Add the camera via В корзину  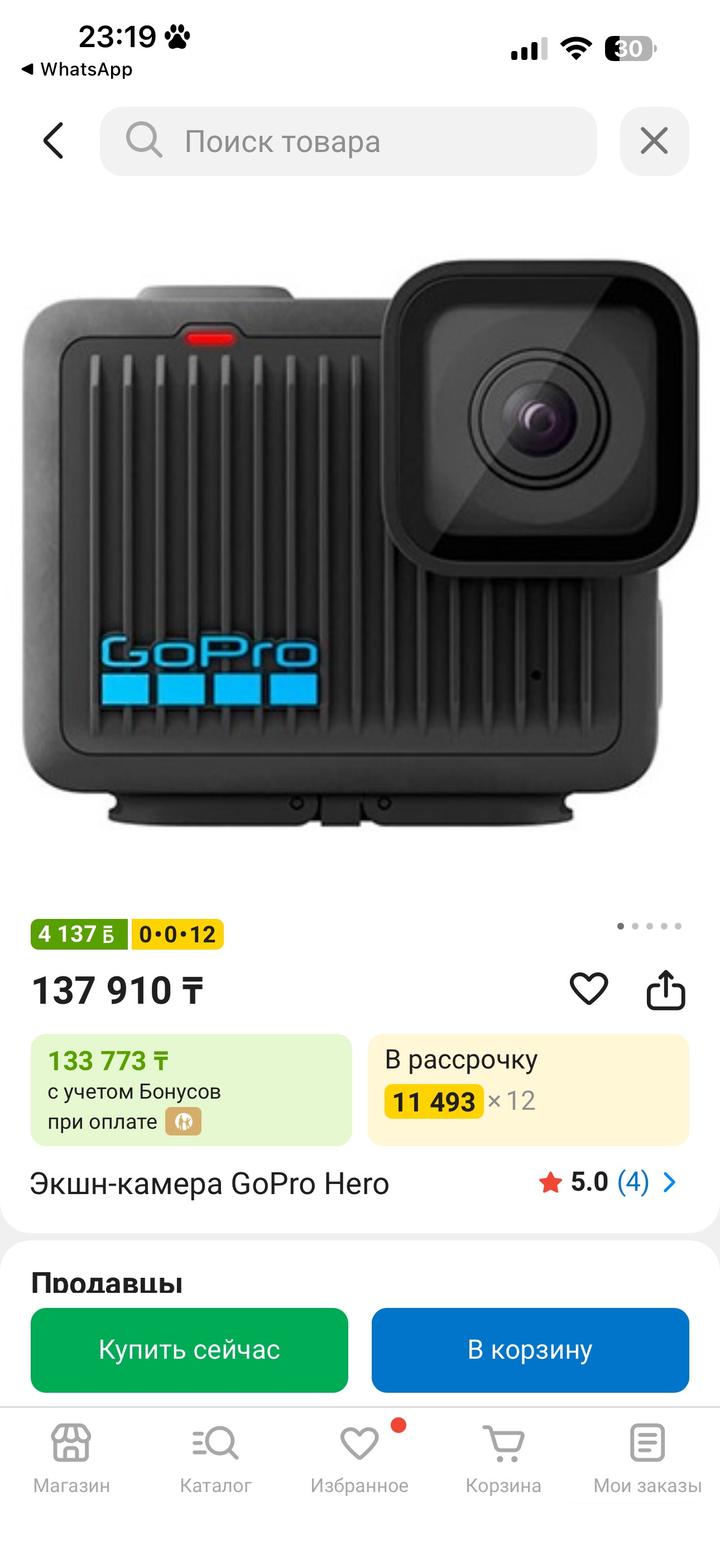click(530, 1349)
